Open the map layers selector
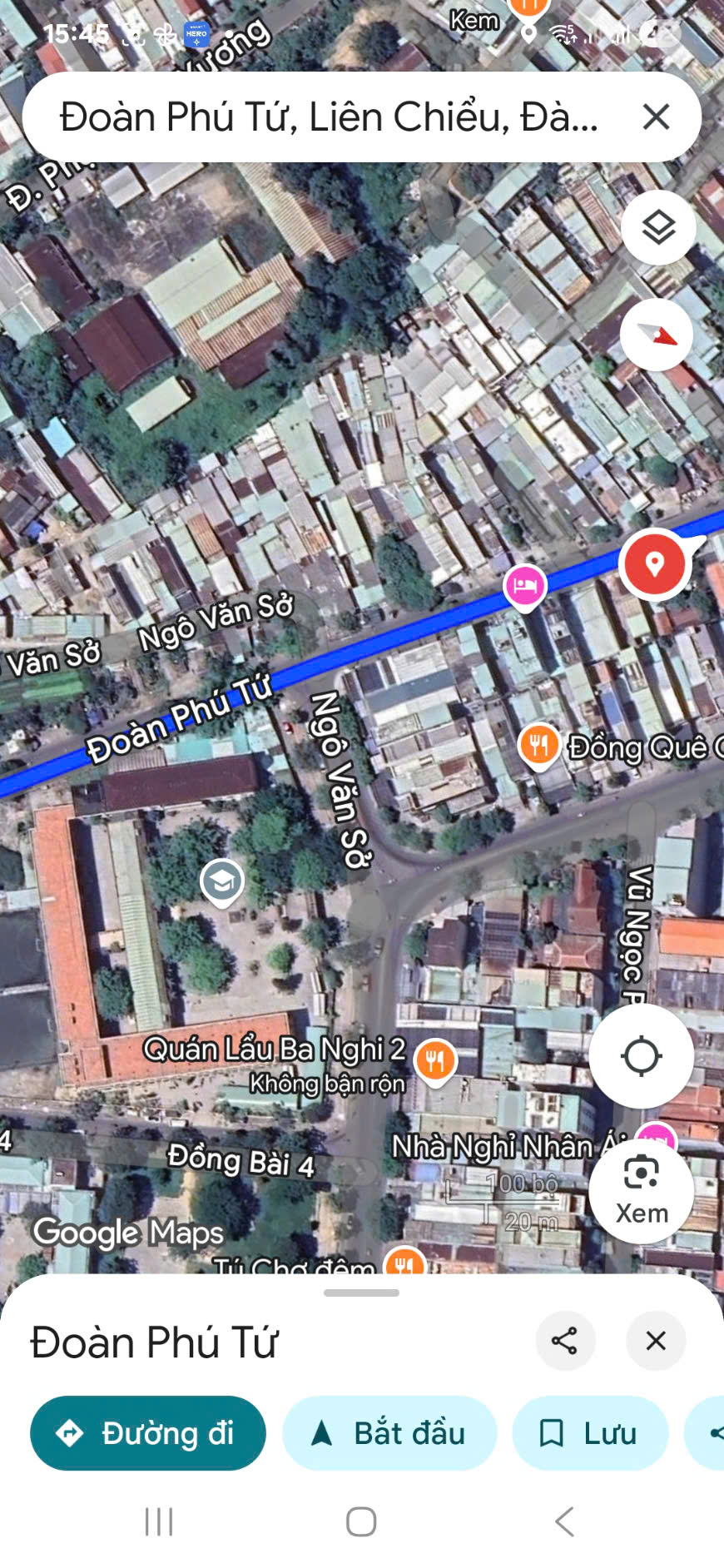The height and width of the screenshot is (1568, 724). tap(658, 227)
